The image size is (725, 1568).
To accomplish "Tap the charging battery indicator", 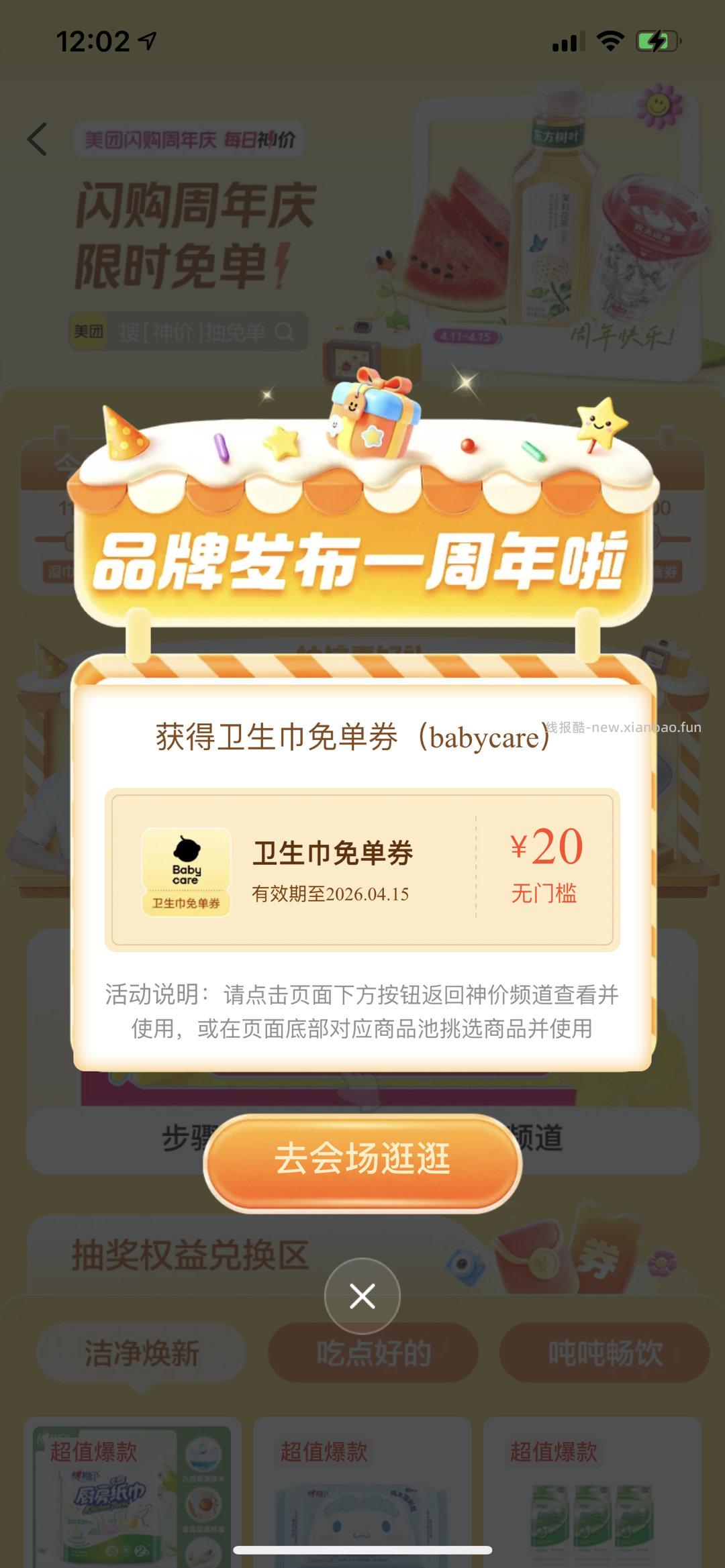I will (654, 40).
